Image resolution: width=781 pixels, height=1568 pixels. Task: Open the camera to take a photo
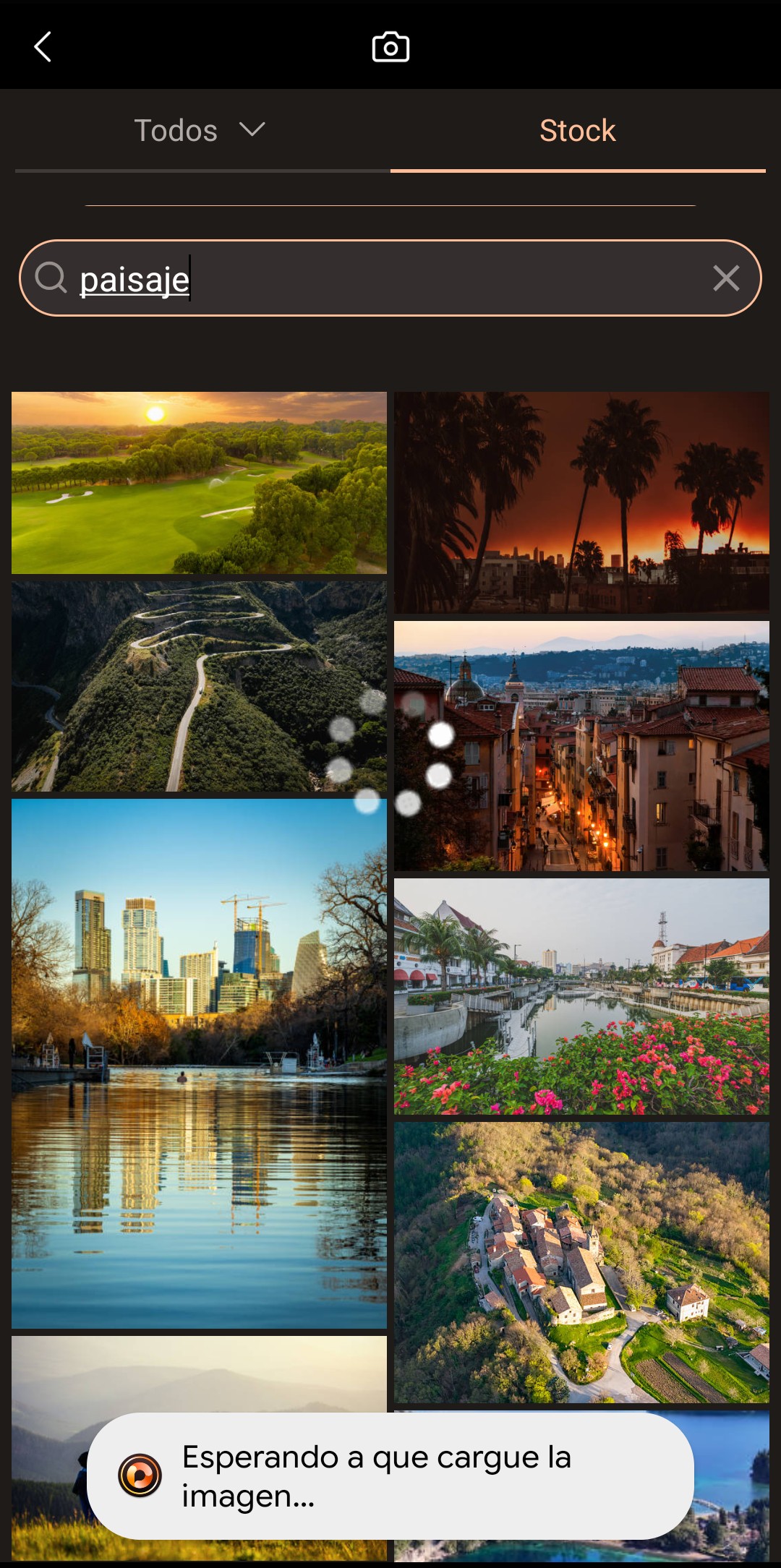point(390,48)
